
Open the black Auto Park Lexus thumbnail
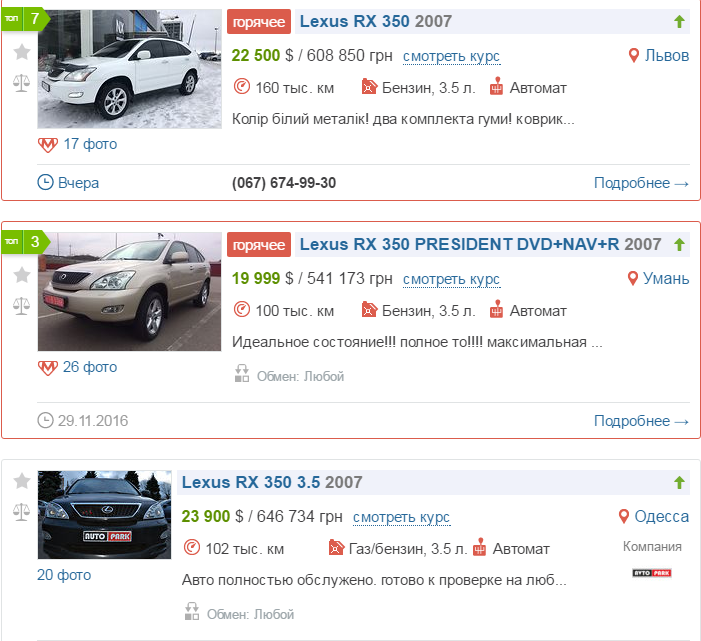pos(104,515)
